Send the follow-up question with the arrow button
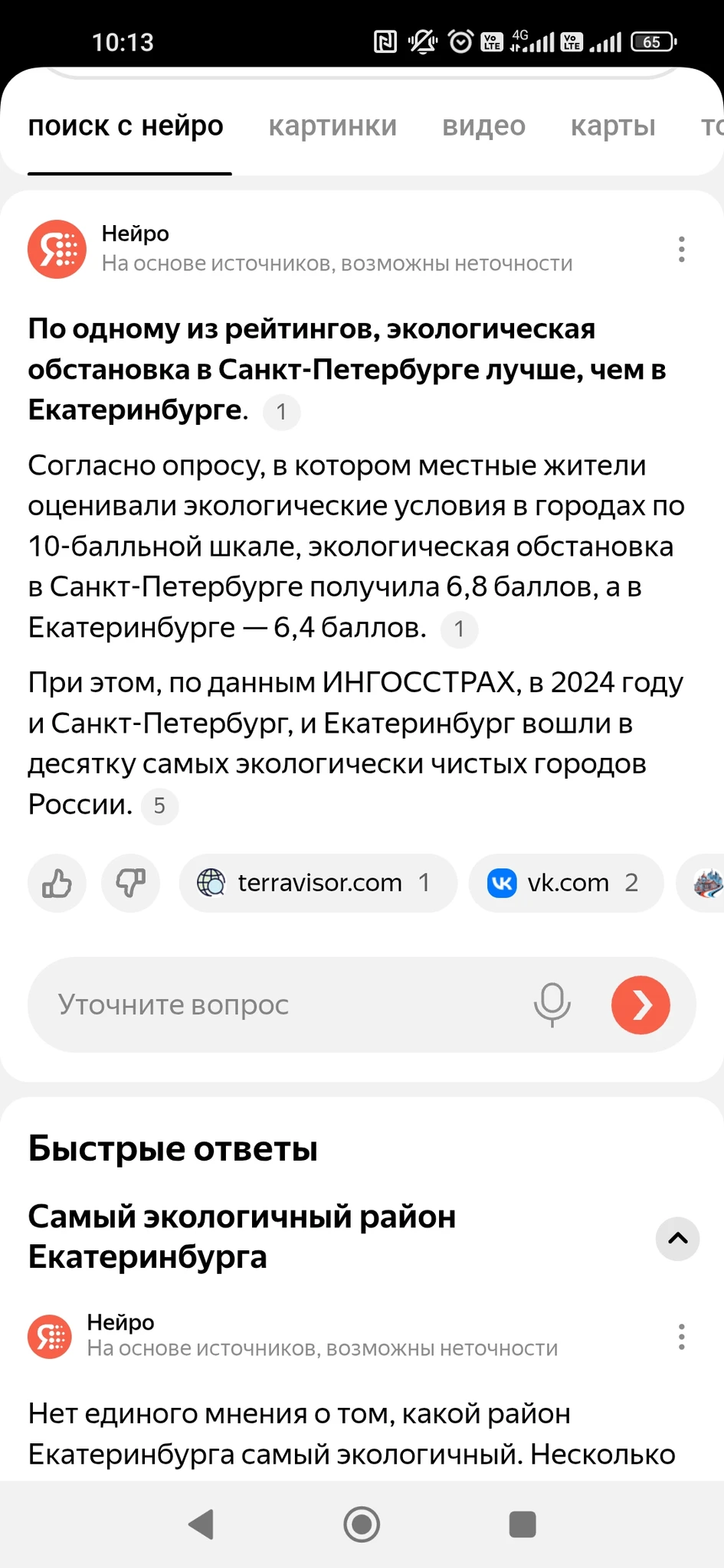Screen dimensions: 724x1568 640,1004
